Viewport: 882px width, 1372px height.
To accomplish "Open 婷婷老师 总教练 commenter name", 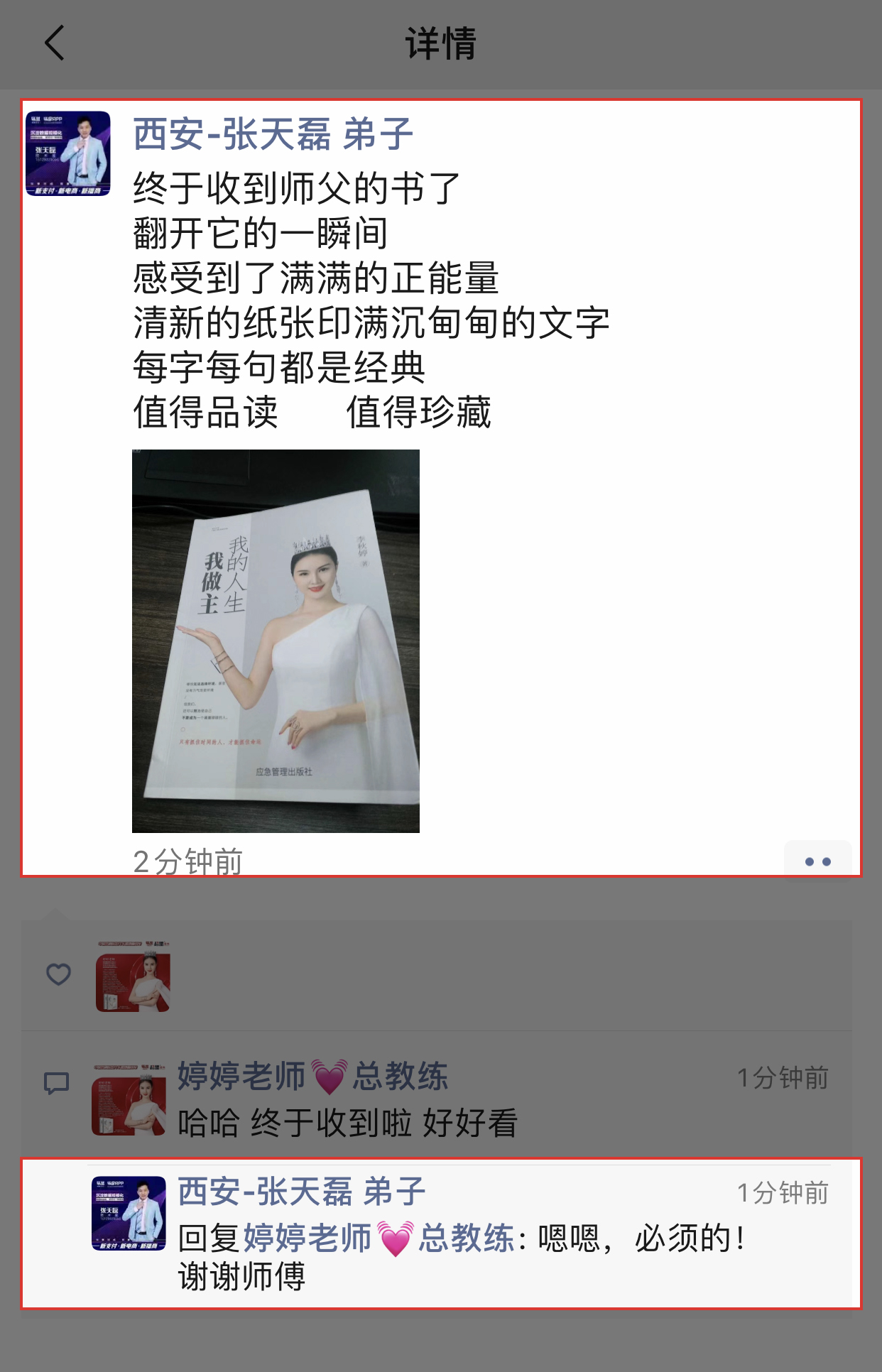I will point(312,1076).
